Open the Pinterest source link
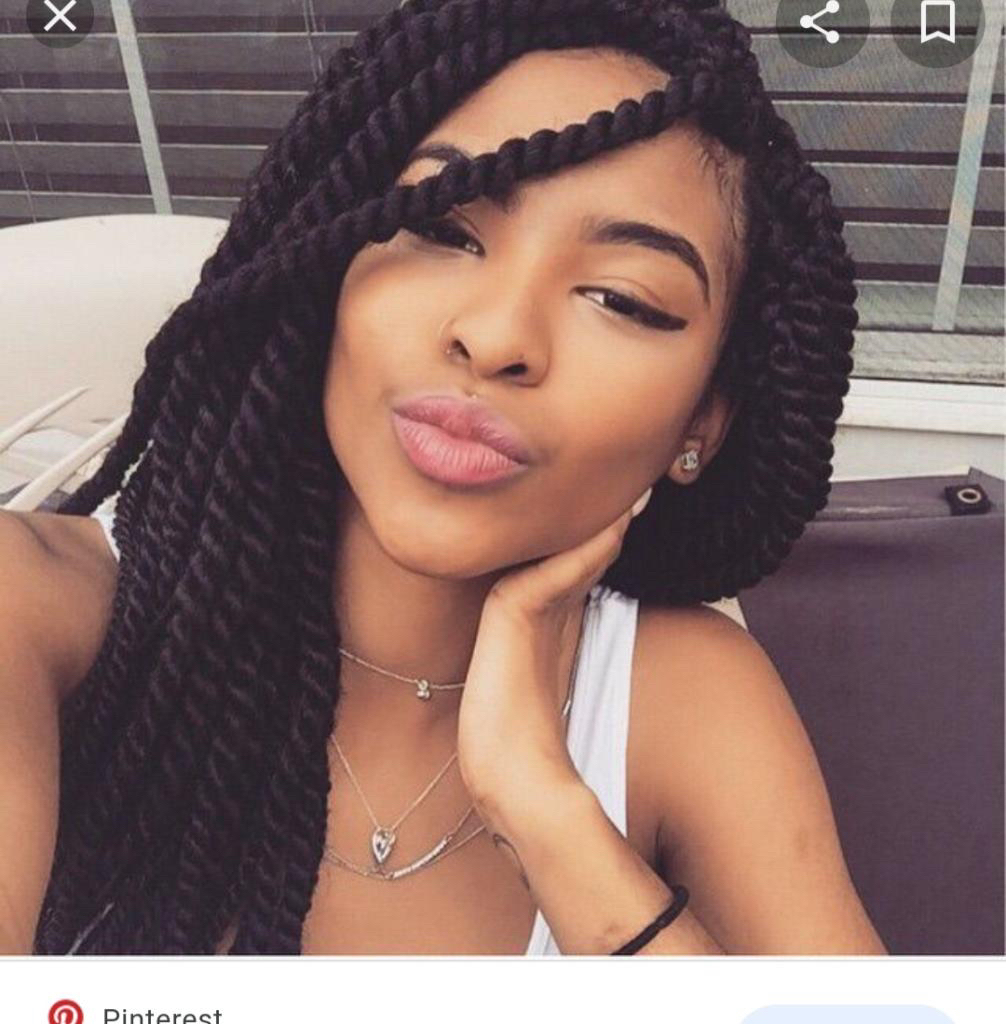 160,1014
